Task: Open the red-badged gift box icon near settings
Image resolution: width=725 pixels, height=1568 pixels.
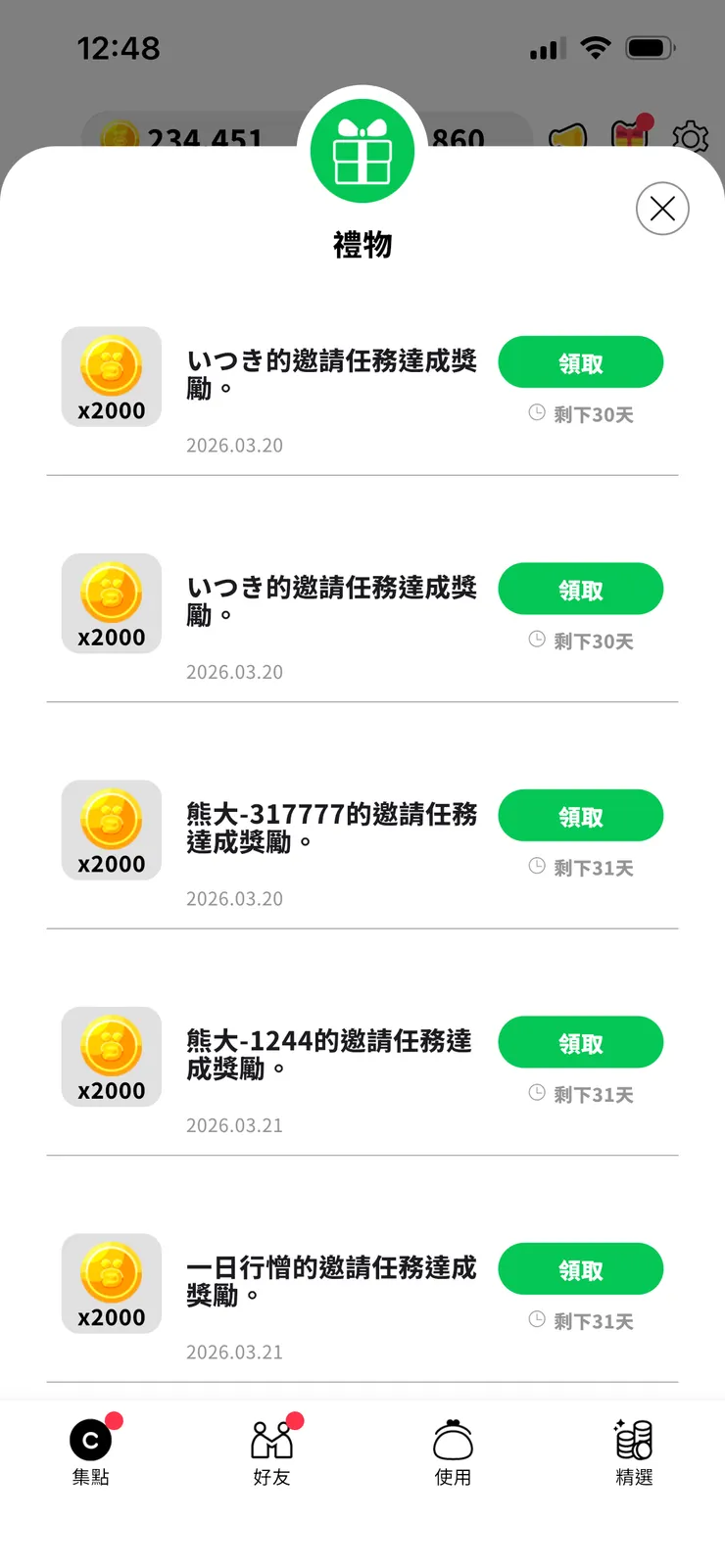Action: 630,139
